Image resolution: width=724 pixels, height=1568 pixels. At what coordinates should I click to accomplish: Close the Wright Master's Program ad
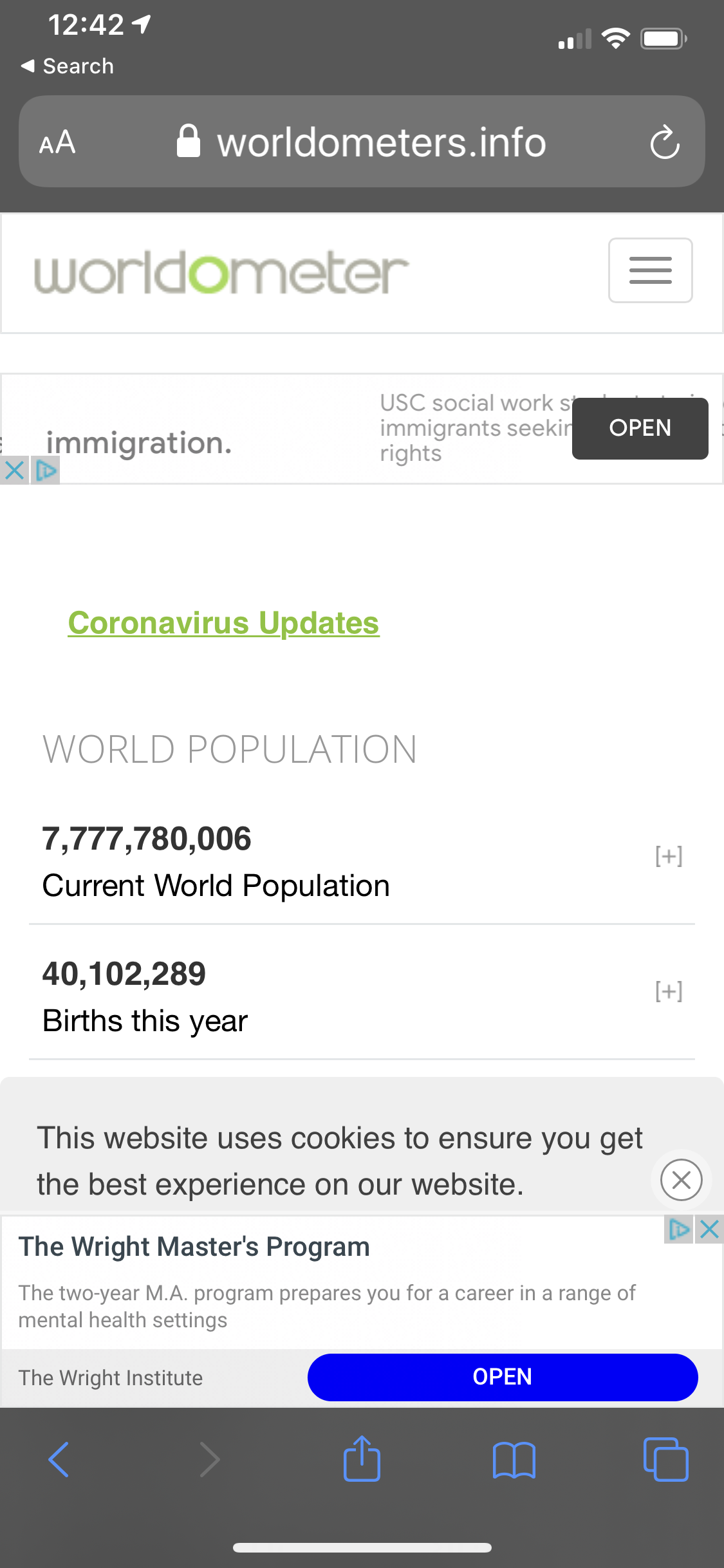point(709,1229)
